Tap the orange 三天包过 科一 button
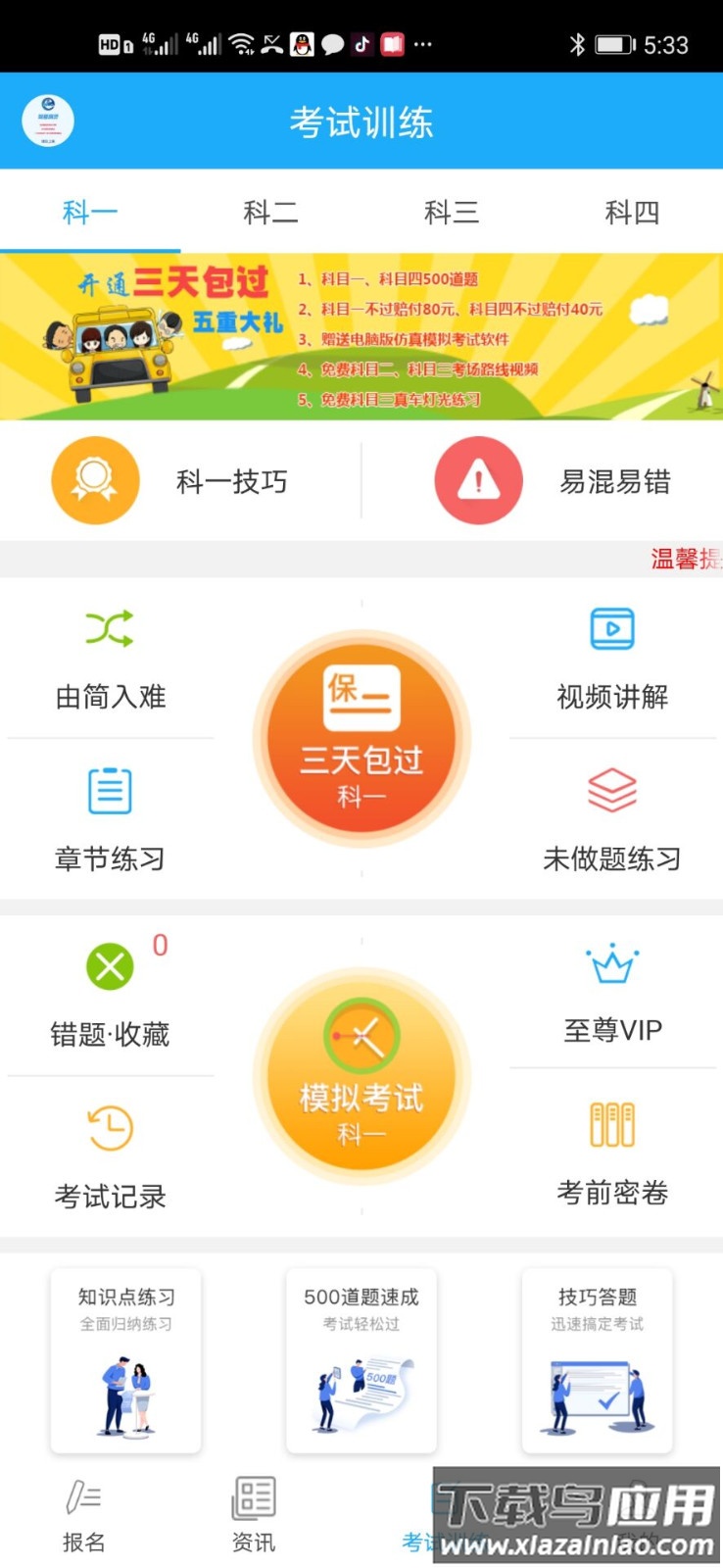The width and height of the screenshot is (723, 1568). (361, 739)
